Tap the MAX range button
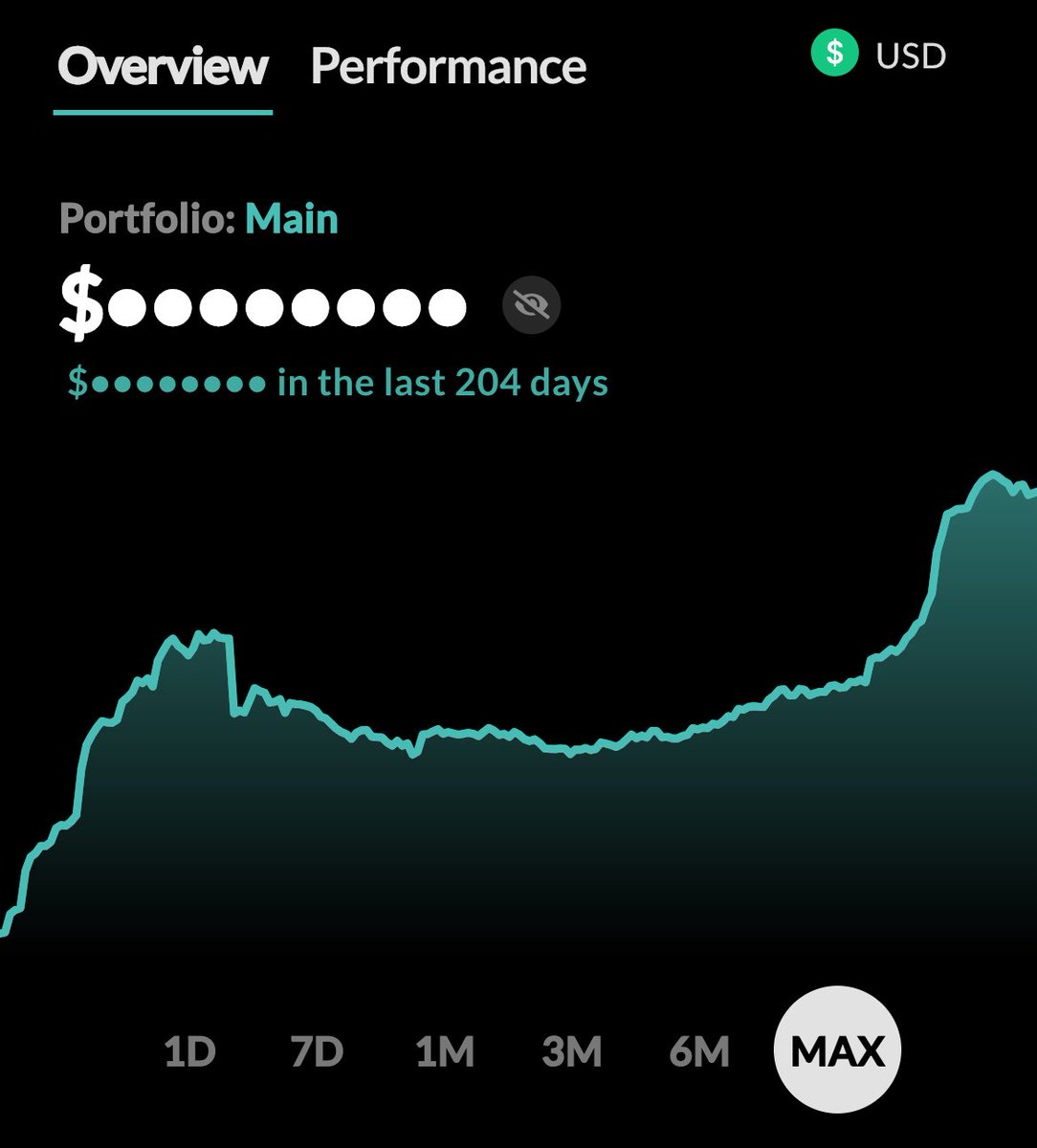This screenshot has height=1148, width=1037. tap(837, 1050)
